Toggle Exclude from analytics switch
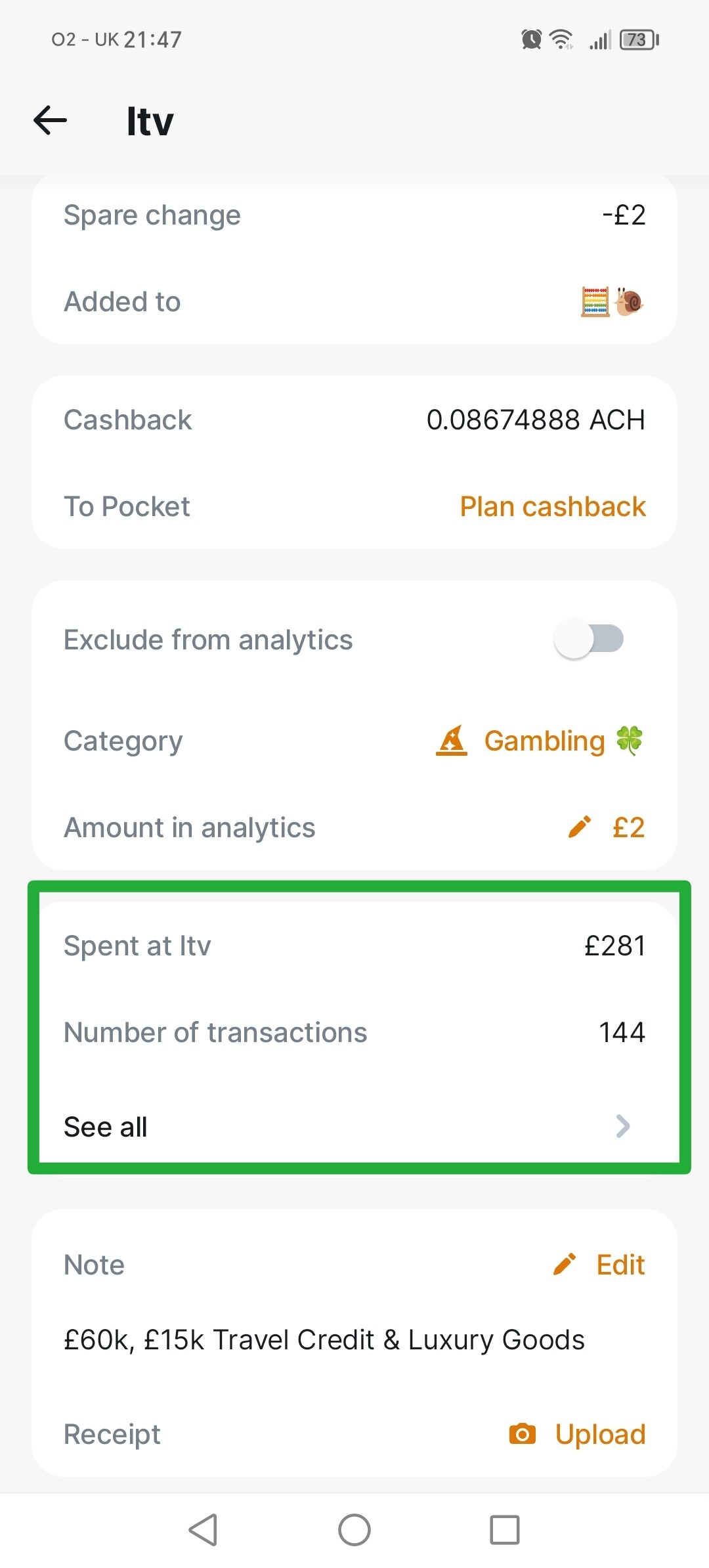709x1568 pixels. 589,639
